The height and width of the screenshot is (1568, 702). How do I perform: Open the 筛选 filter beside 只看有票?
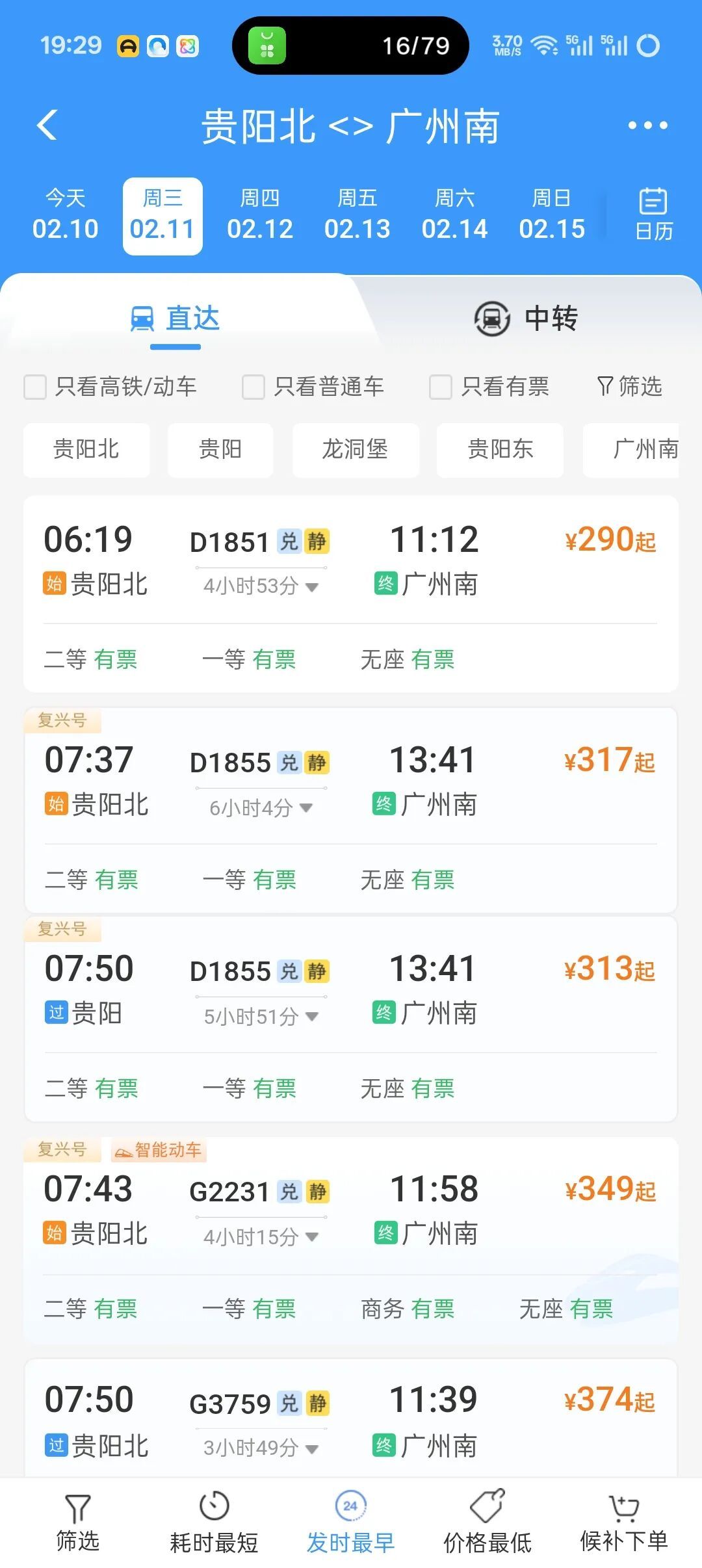coord(629,387)
